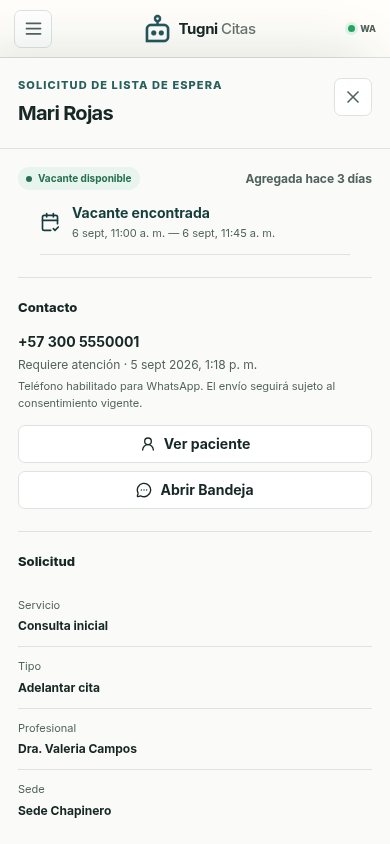The image size is (390, 844).
Task: Tap the Tugni Citas logo
Action: tap(200, 29)
